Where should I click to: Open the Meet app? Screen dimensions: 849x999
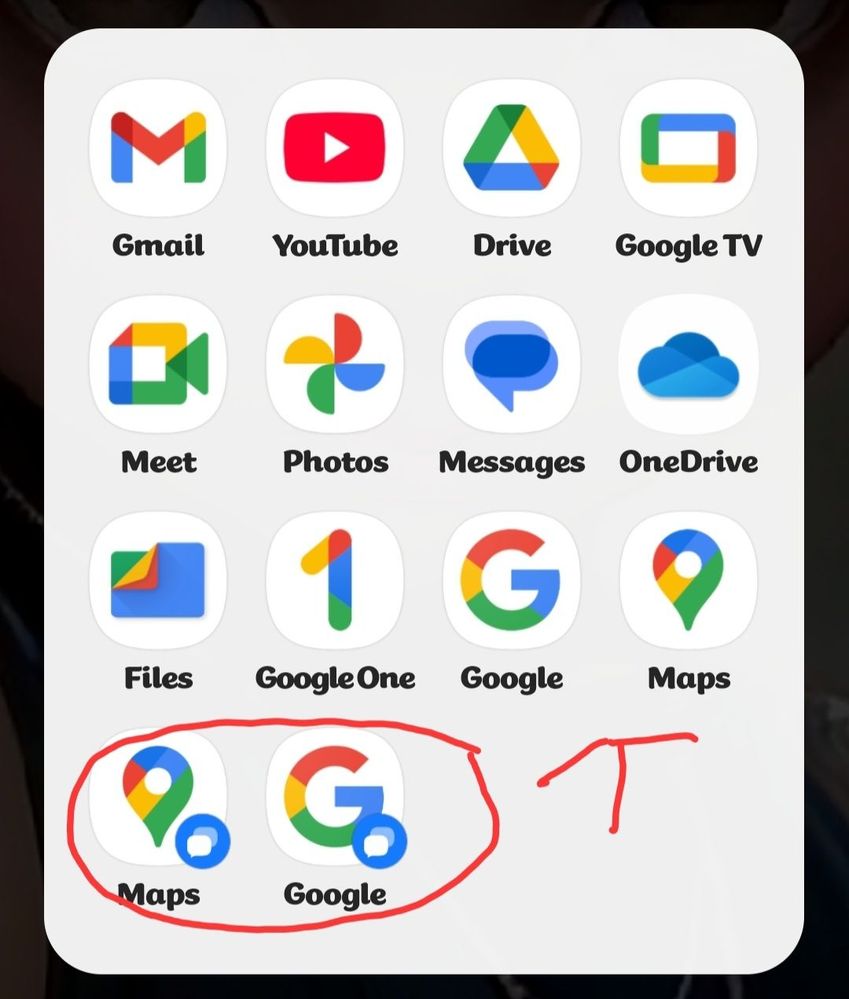click(x=158, y=364)
